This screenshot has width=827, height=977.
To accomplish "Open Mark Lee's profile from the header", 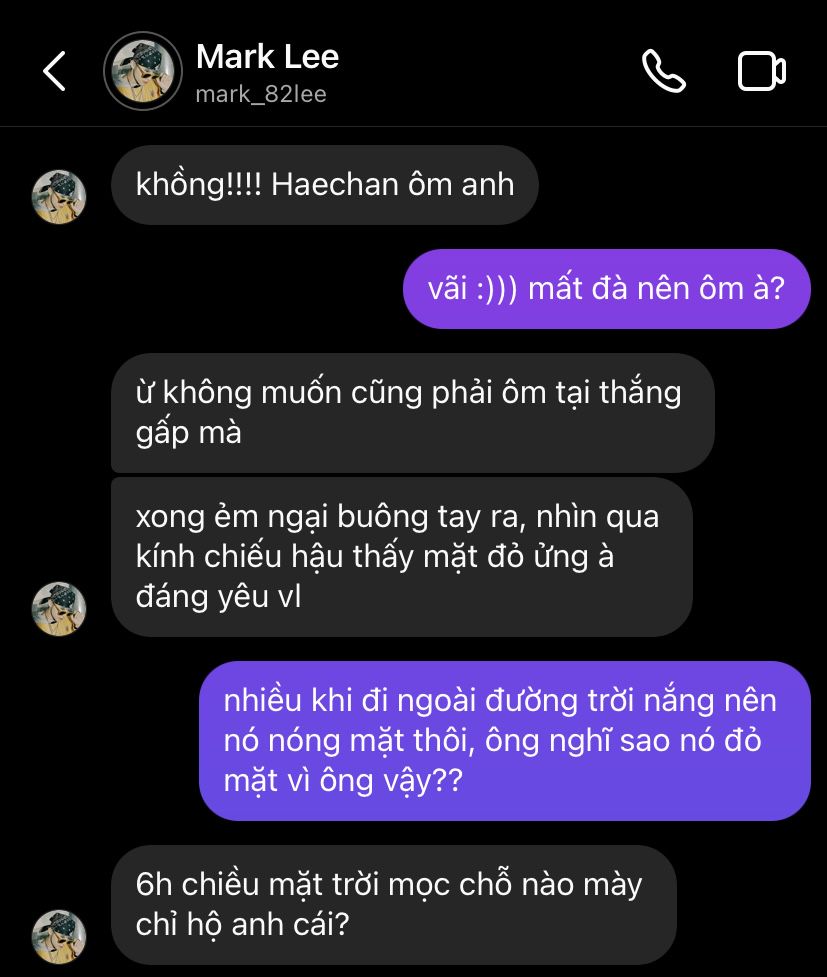I will (266, 71).
